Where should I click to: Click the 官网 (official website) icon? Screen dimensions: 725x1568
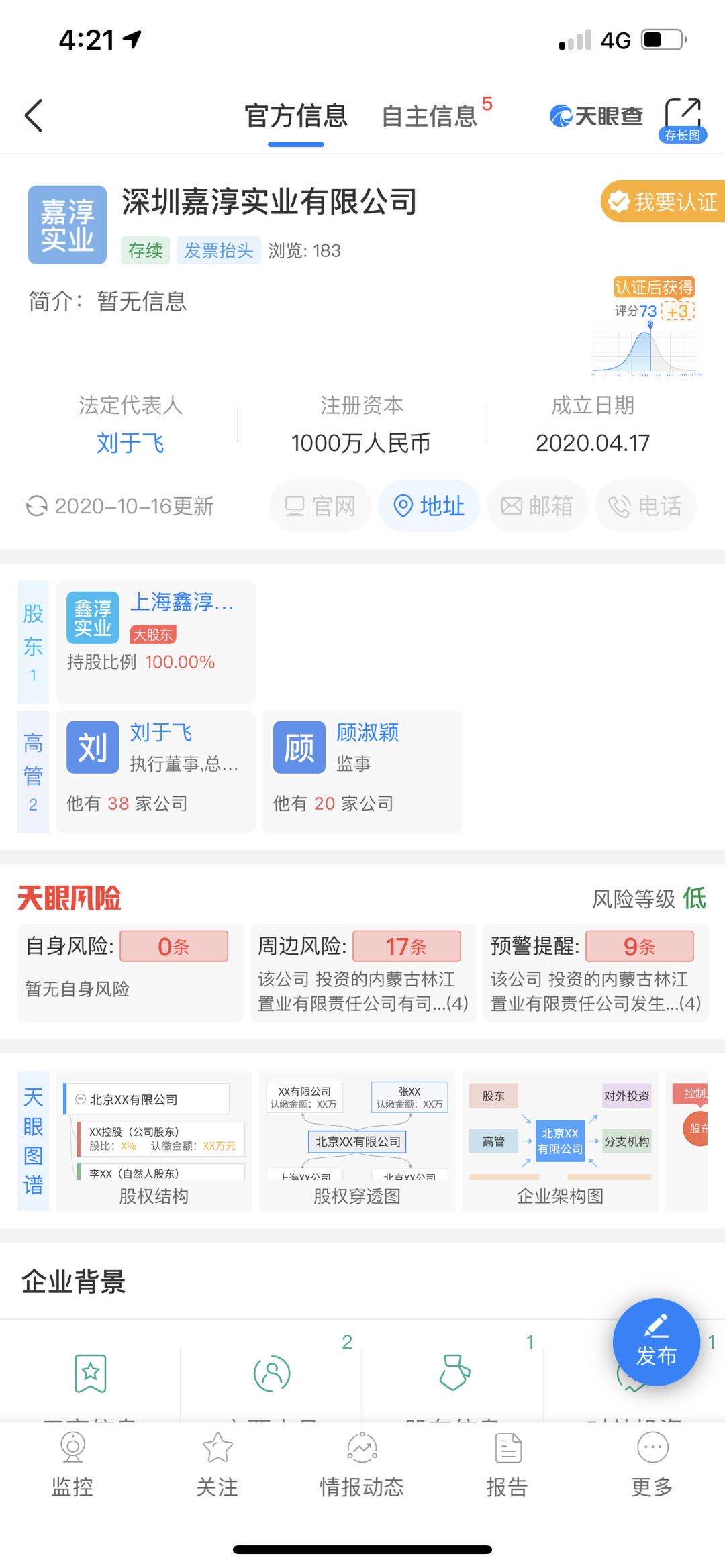click(320, 507)
